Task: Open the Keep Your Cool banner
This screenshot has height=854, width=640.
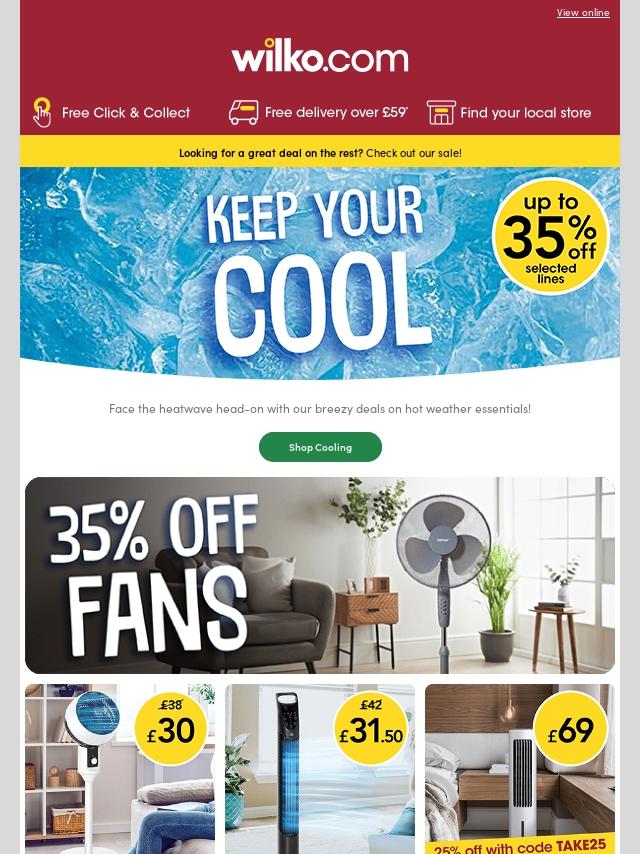Action: point(320,270)
